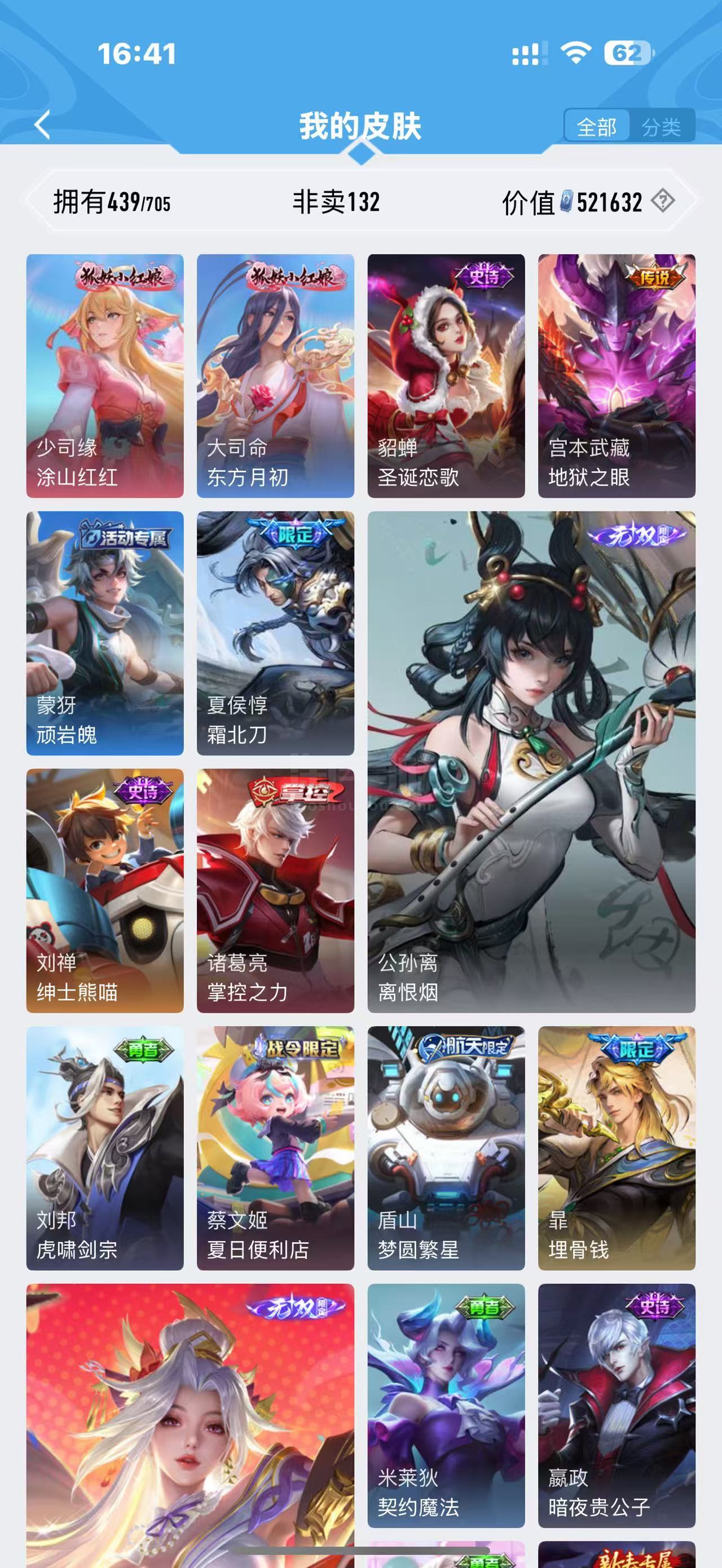Open the value help question icon

662,200
